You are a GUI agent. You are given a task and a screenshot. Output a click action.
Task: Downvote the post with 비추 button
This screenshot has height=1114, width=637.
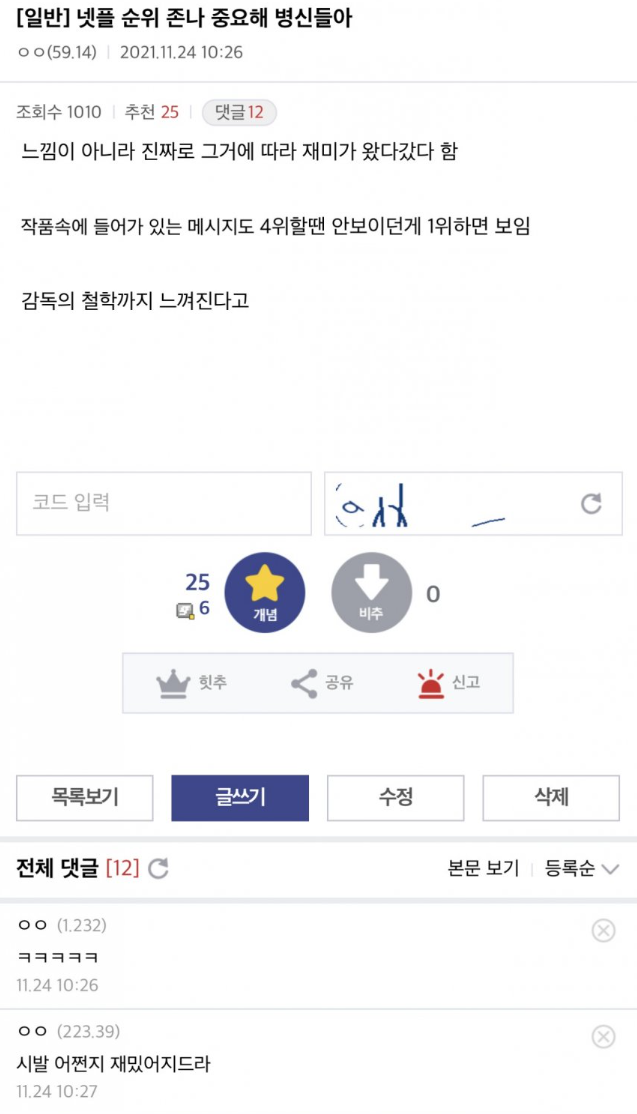click(371, 593)
